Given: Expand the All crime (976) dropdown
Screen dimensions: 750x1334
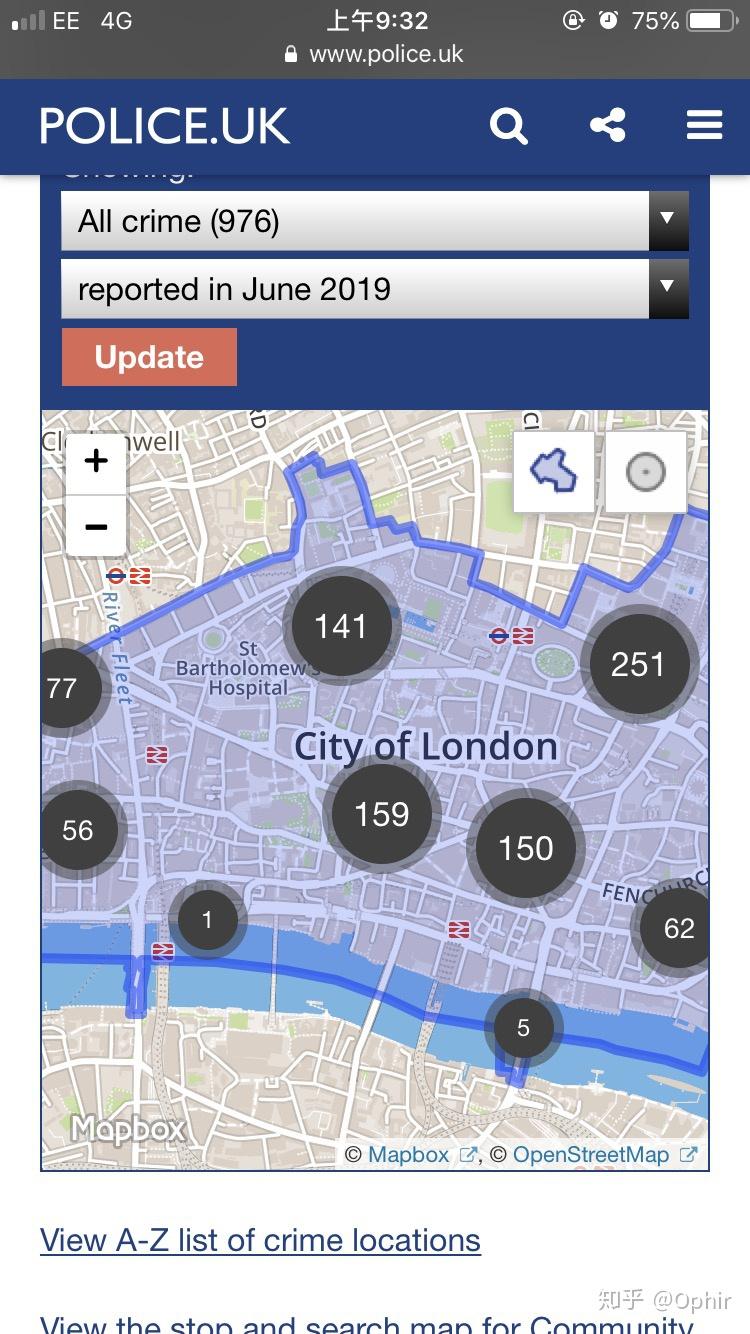Looking at the screenshot, I should click(374, 221).
